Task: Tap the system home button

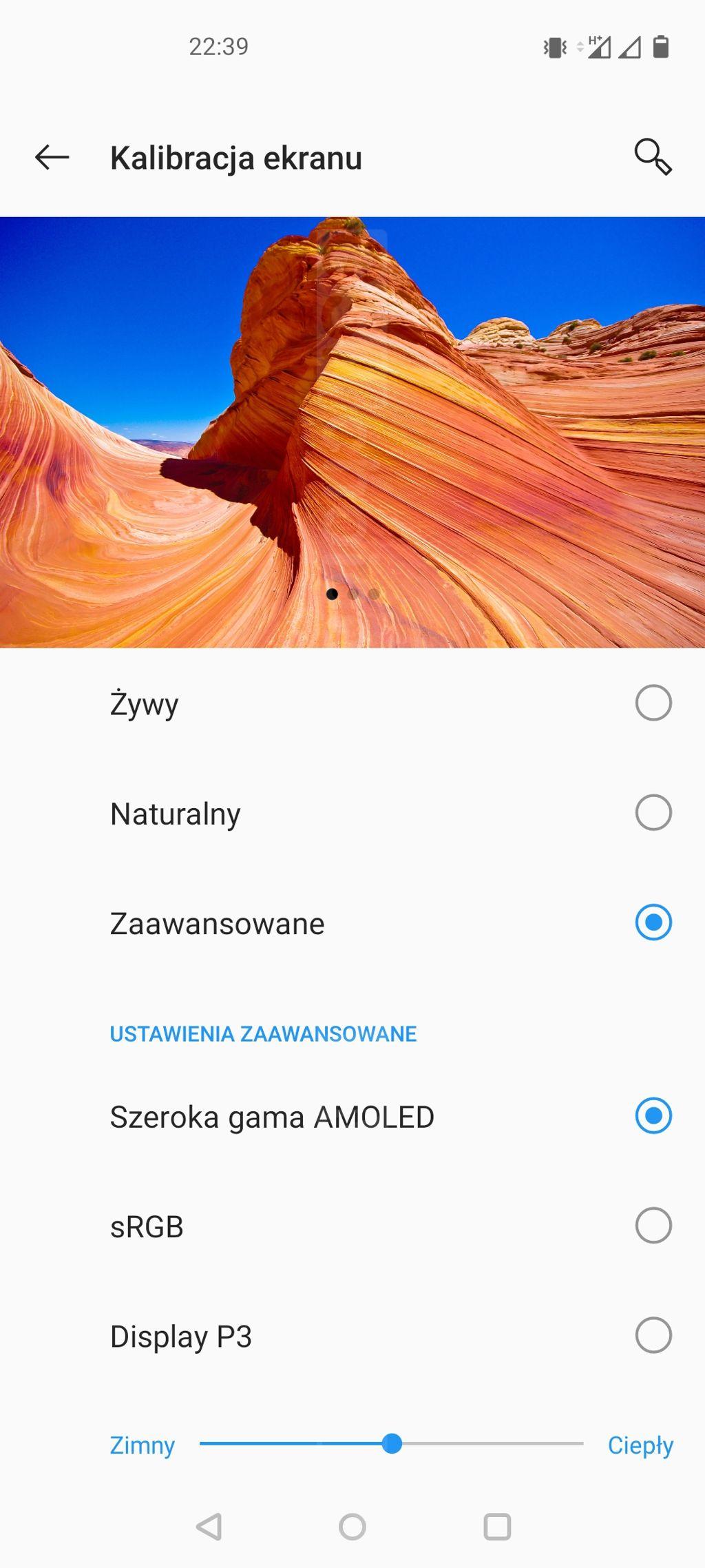Action: (x=352, y=1527)
